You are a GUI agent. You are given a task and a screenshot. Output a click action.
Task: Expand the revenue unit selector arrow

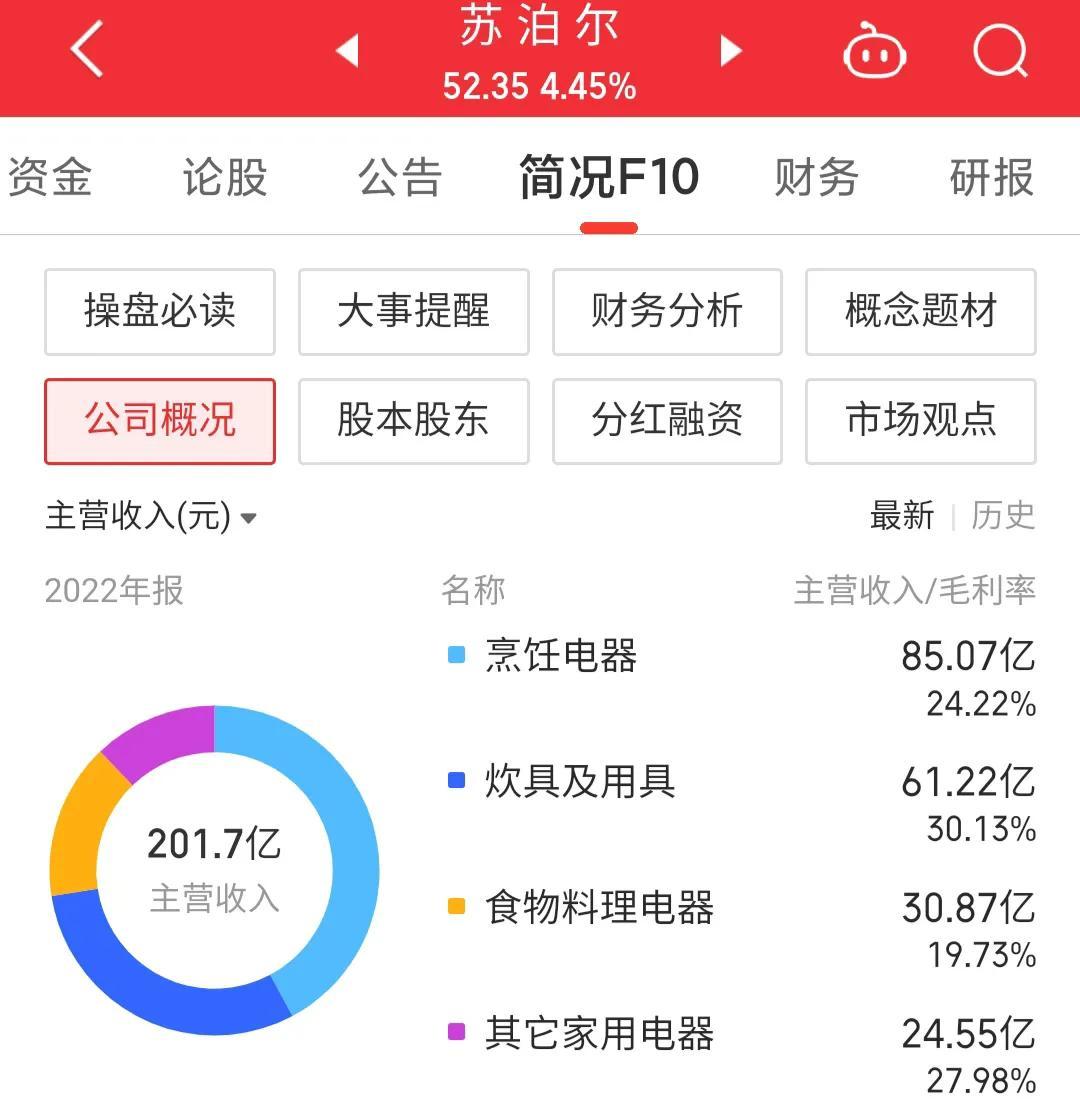coord(249,519)
